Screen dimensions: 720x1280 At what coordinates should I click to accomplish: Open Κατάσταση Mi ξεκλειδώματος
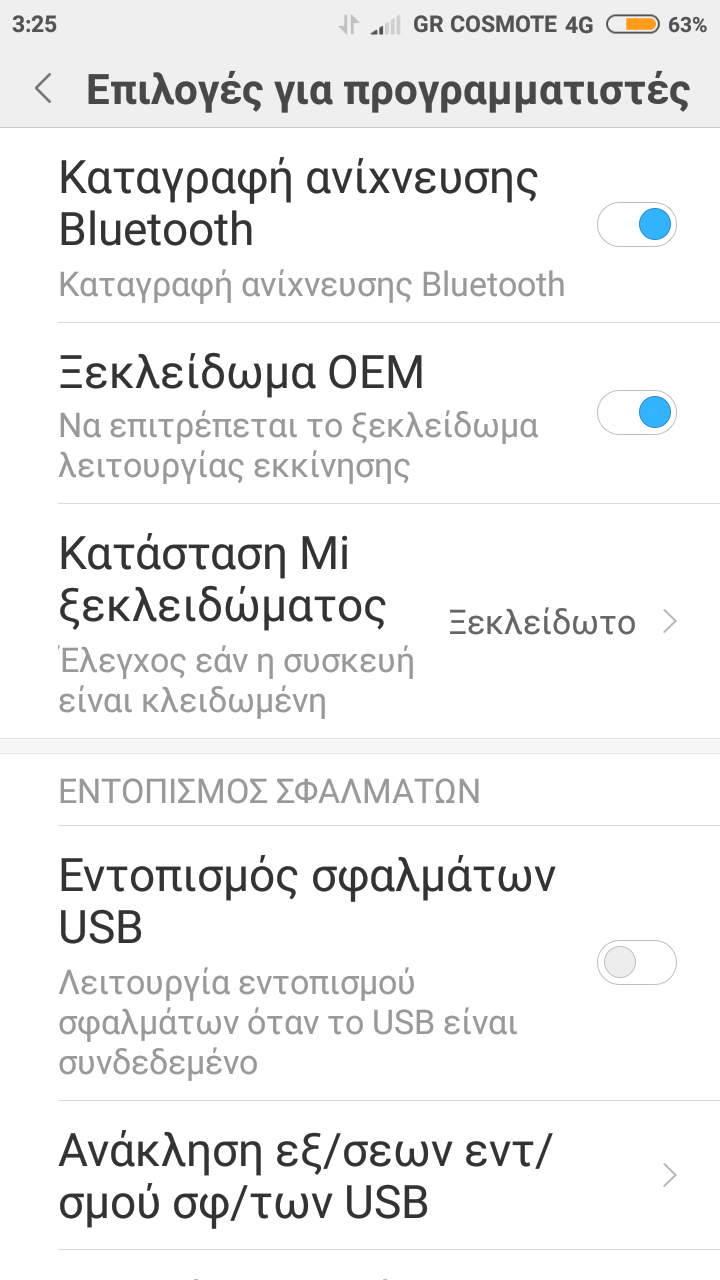[x=360, y=622]
